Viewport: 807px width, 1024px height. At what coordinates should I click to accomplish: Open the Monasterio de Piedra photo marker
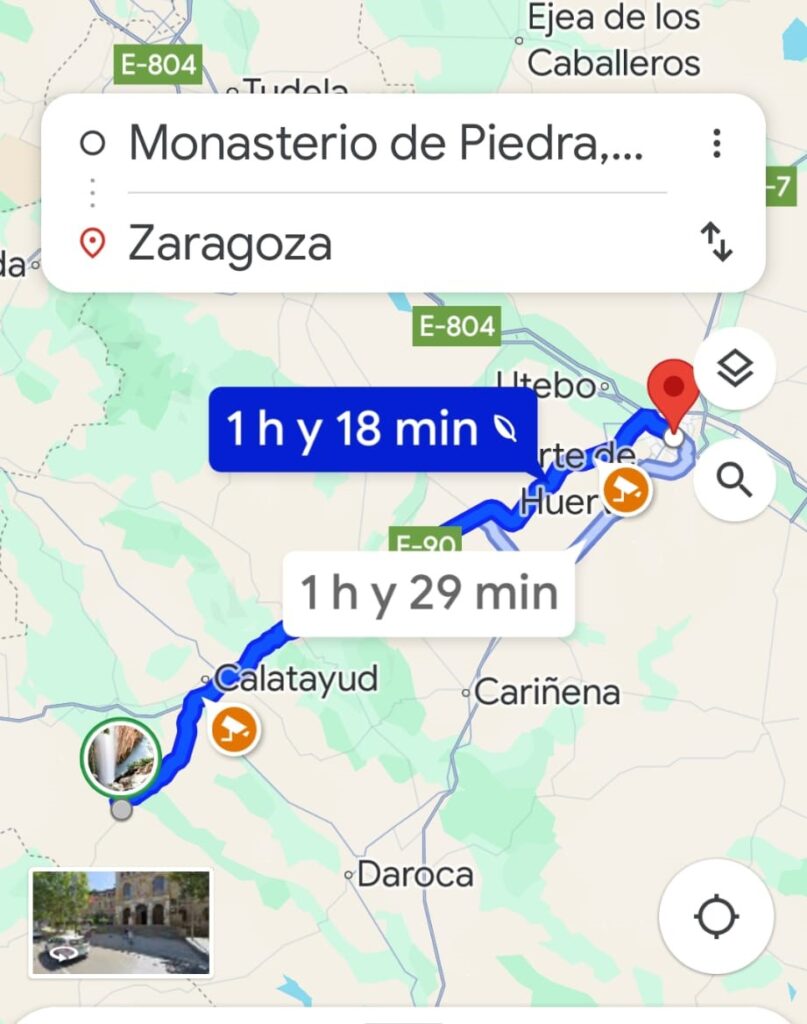121,758
